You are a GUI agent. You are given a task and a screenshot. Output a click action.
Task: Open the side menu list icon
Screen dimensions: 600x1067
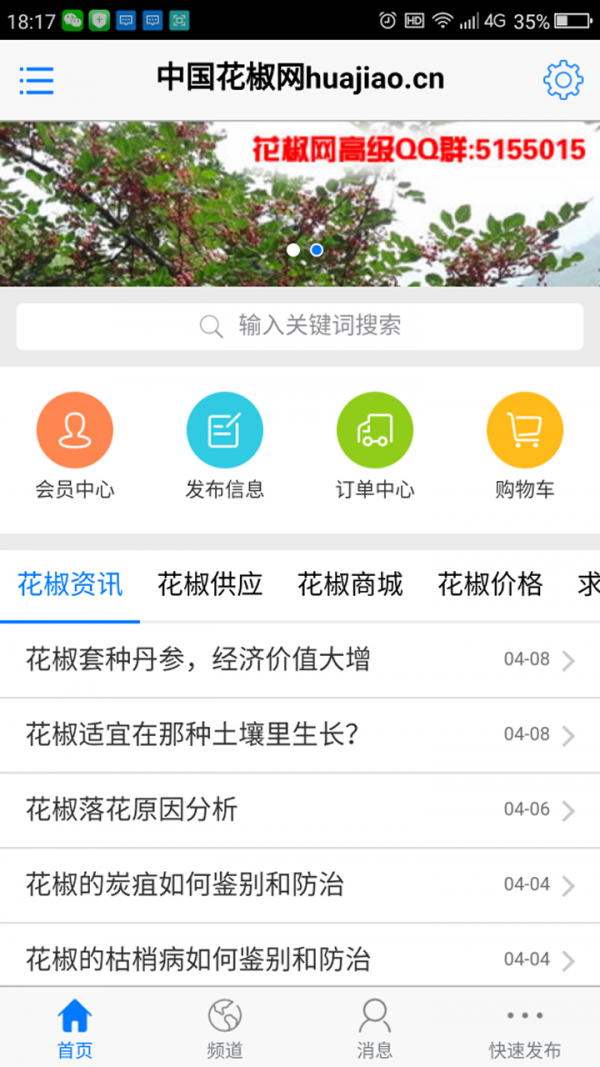point(36,80)
